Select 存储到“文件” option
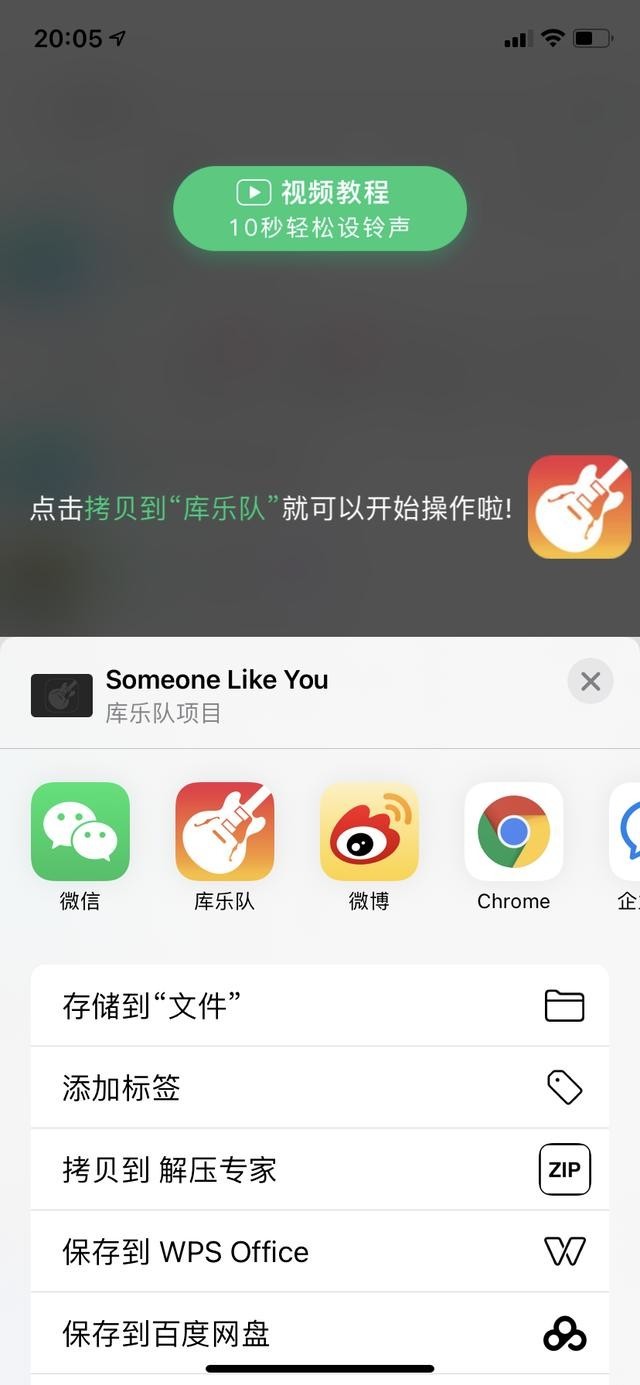Viewport: 640px width, 1385px height. (x=319, y=1005)
